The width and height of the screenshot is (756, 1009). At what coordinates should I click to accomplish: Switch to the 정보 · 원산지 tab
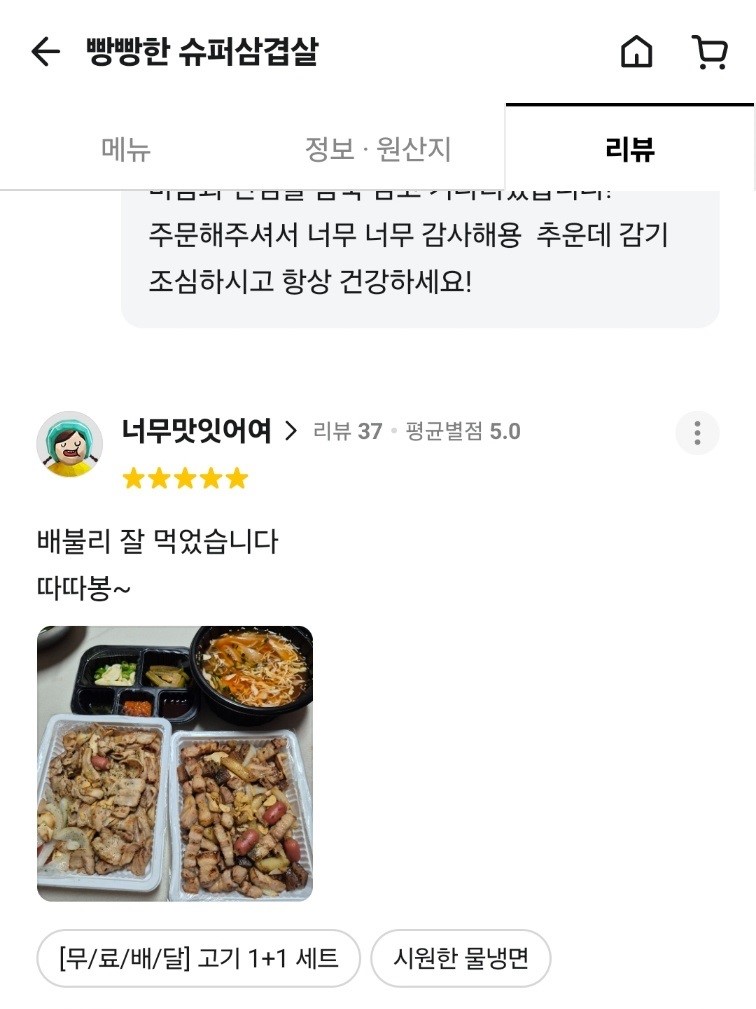378,149
